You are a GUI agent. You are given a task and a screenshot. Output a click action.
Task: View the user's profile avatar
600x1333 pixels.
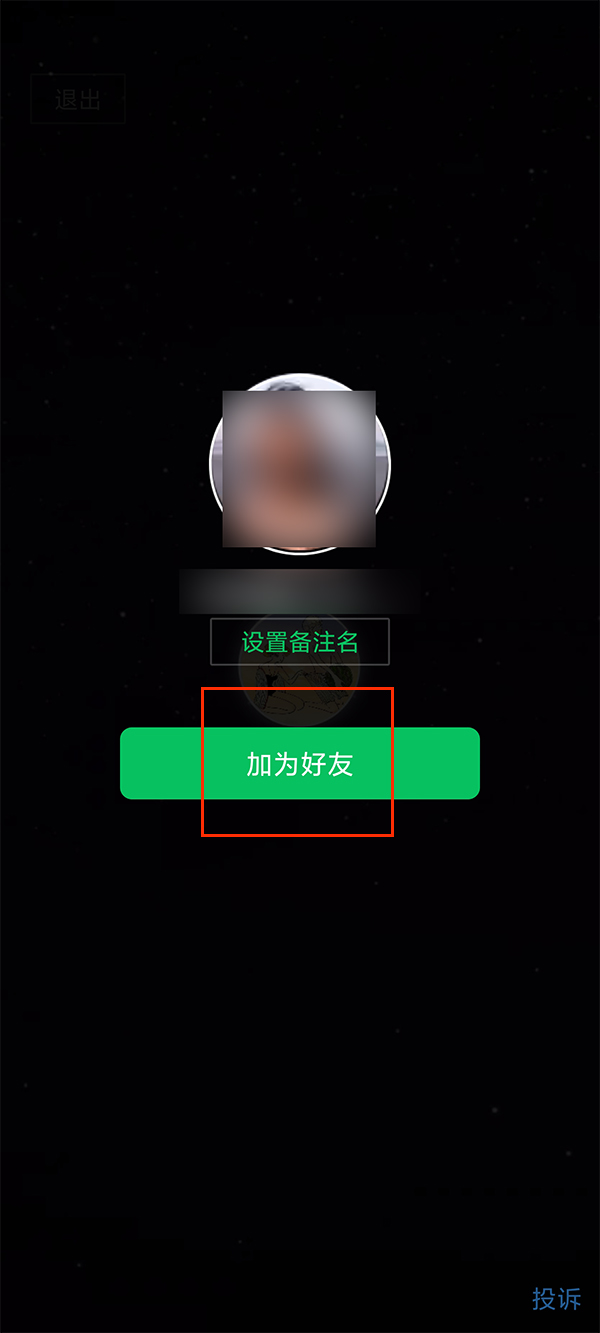click(300, 466)
